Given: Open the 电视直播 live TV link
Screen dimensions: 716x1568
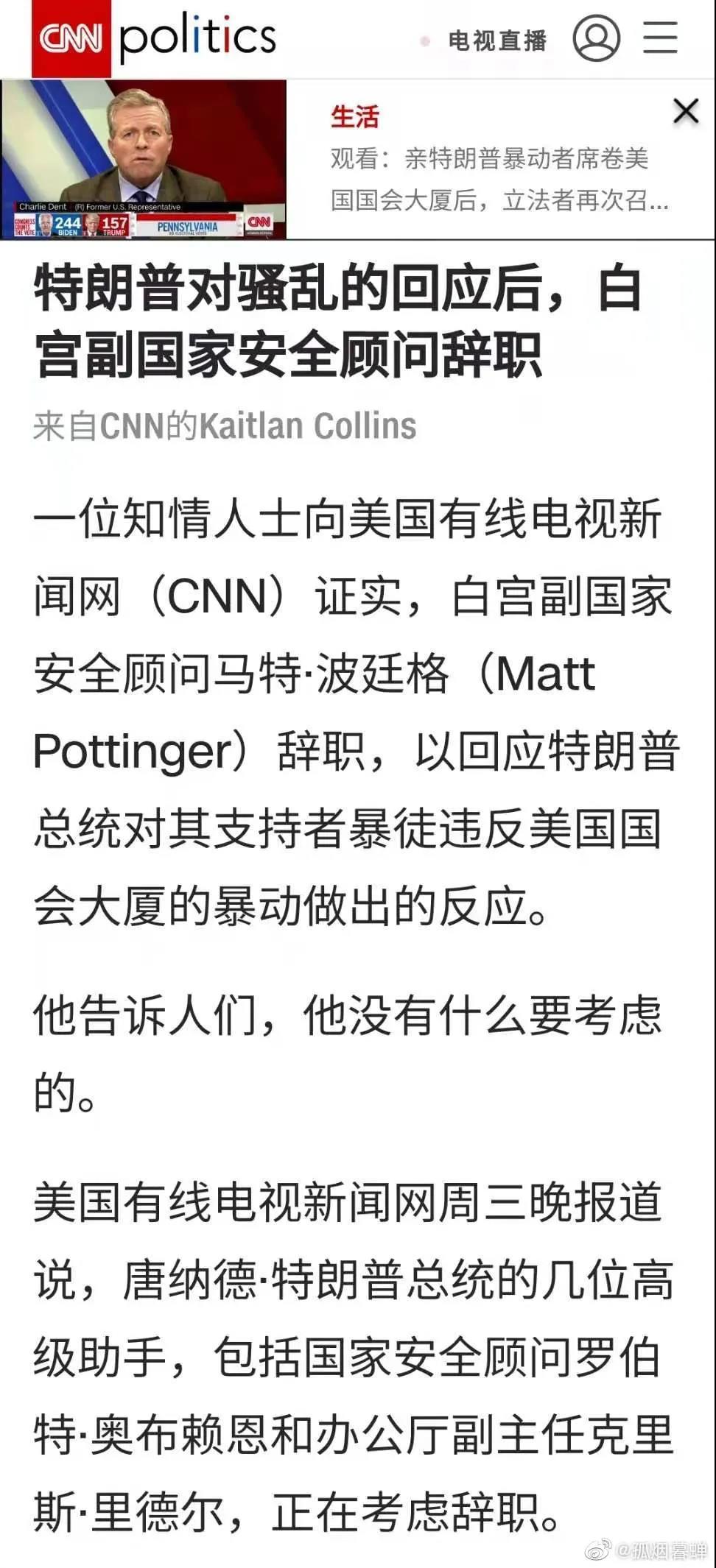Looking at the screenshot, I should tap(497, 40).
